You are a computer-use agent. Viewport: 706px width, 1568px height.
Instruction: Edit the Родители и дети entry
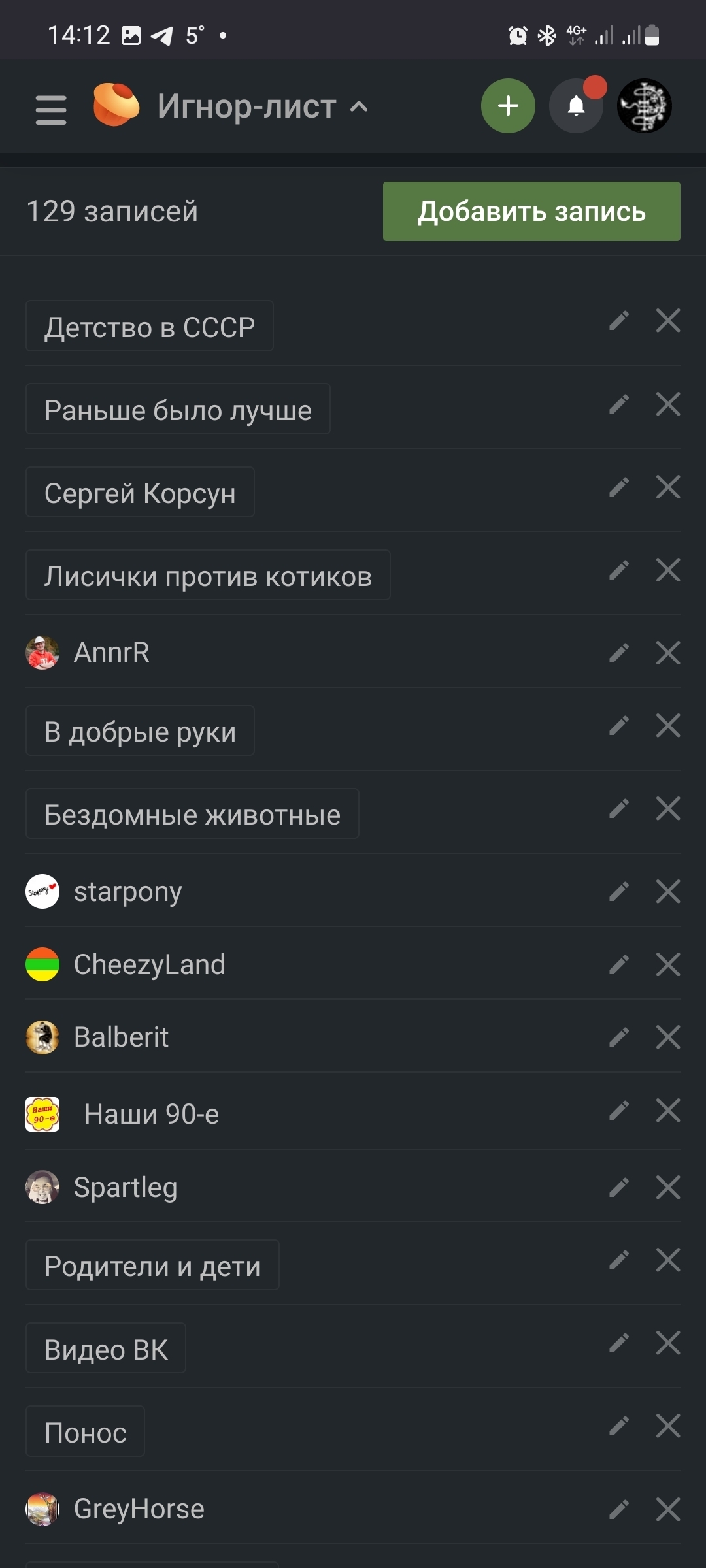(619, 1260)
